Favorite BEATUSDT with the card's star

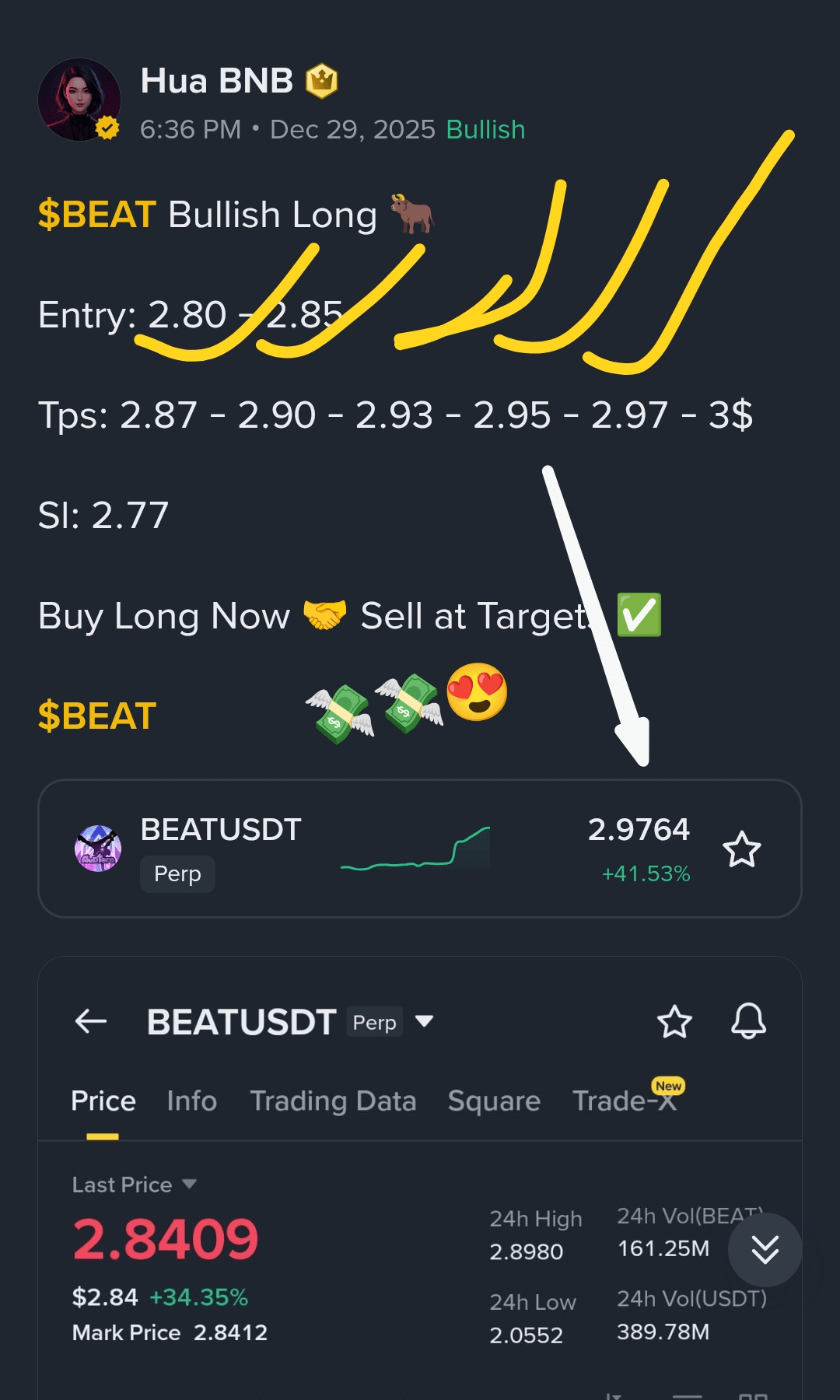pos(741,849)
